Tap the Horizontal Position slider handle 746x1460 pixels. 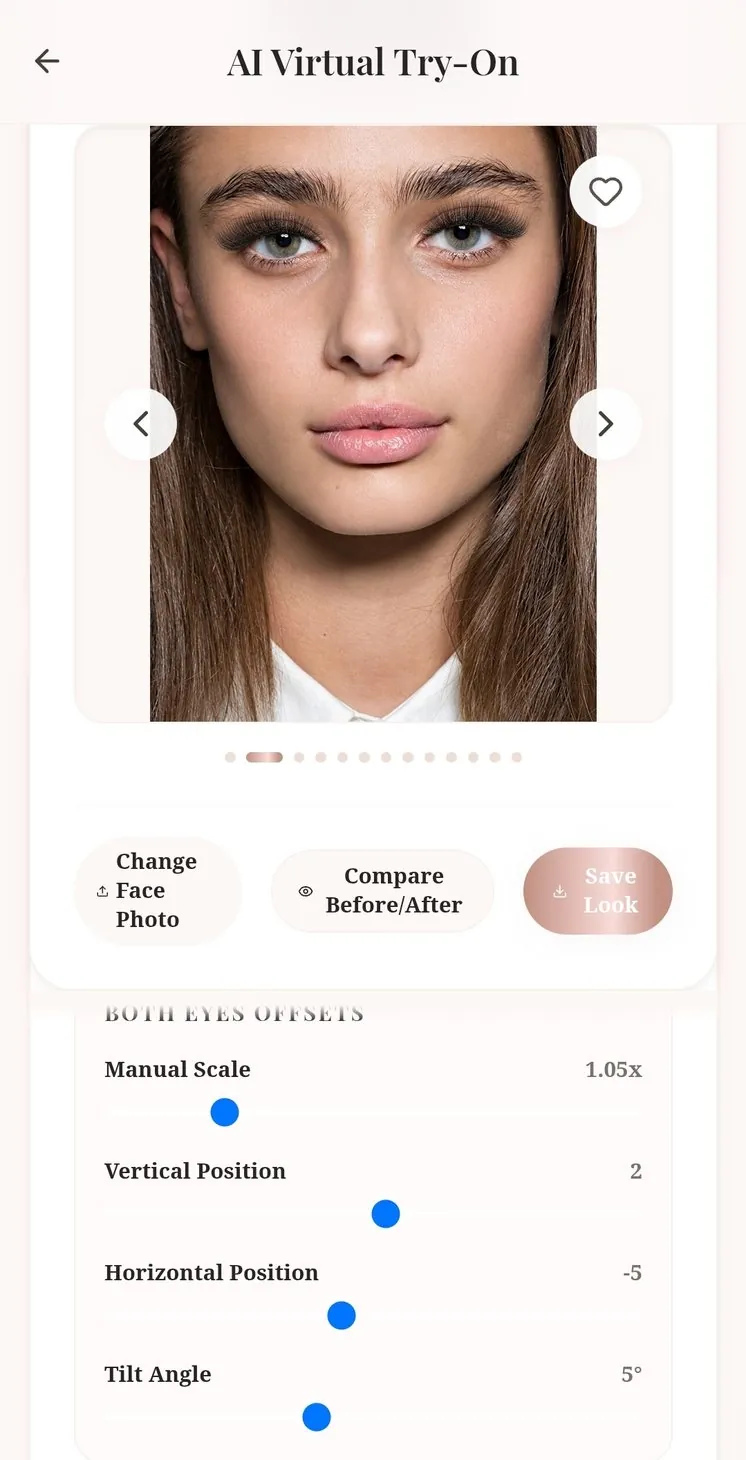click(342, 1315)
